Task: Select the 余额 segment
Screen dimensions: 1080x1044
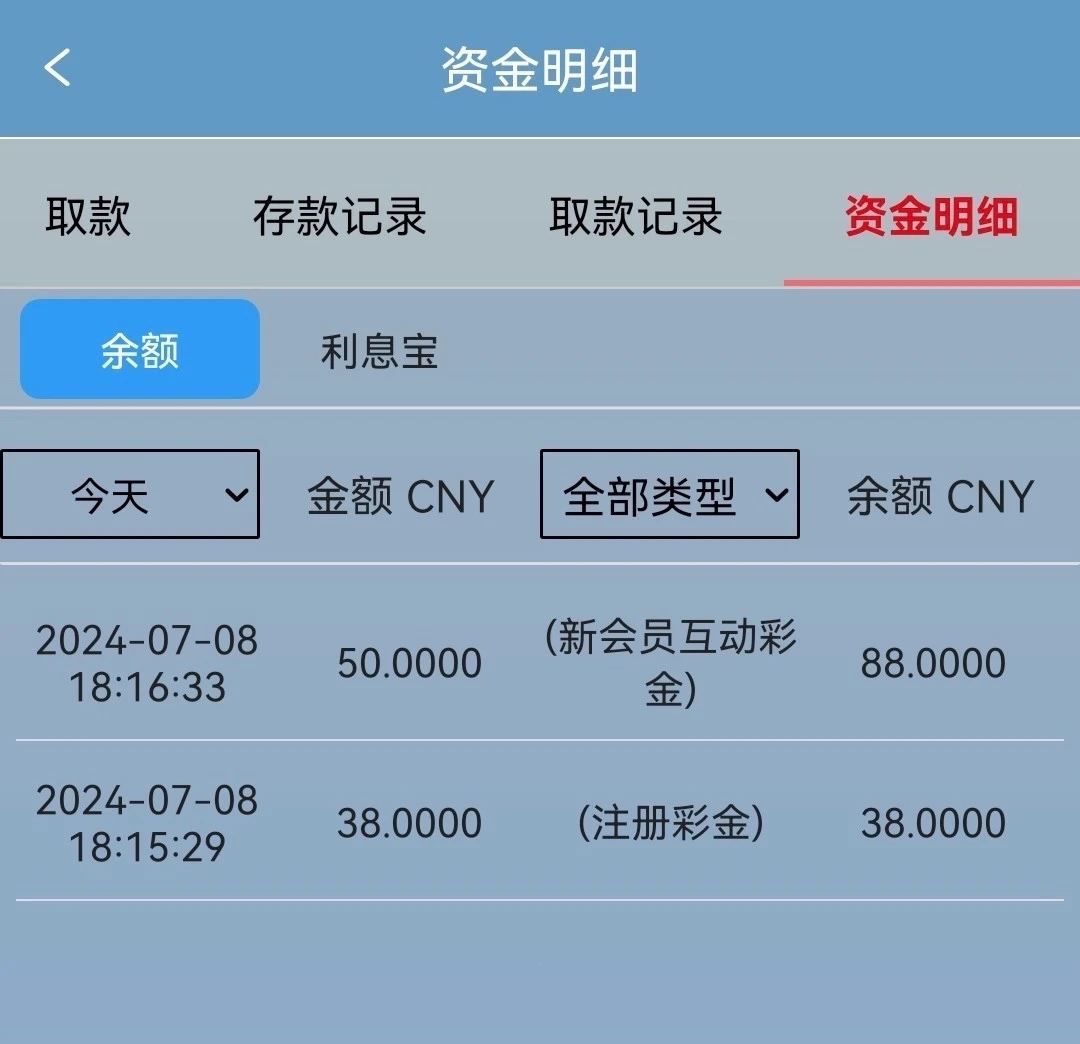Action: [140, 350]
